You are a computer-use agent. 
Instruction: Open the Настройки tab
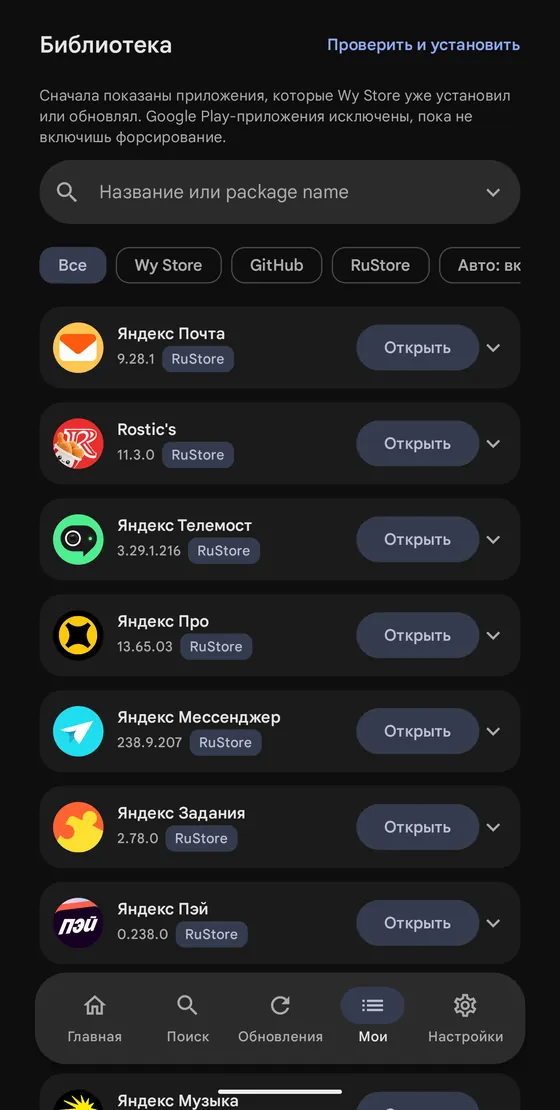(465, 1018)
